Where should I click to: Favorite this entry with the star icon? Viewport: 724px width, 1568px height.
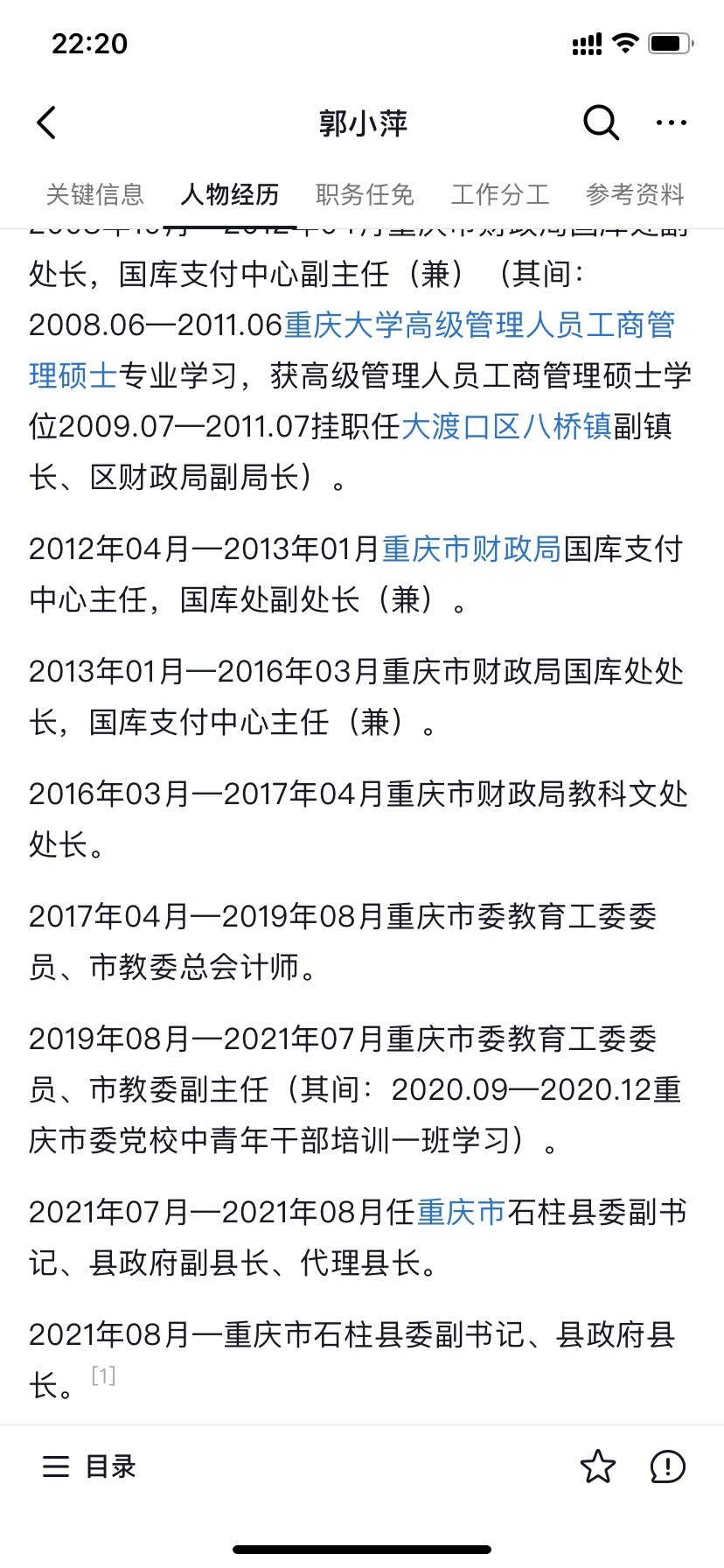(x=598, y=1466)
